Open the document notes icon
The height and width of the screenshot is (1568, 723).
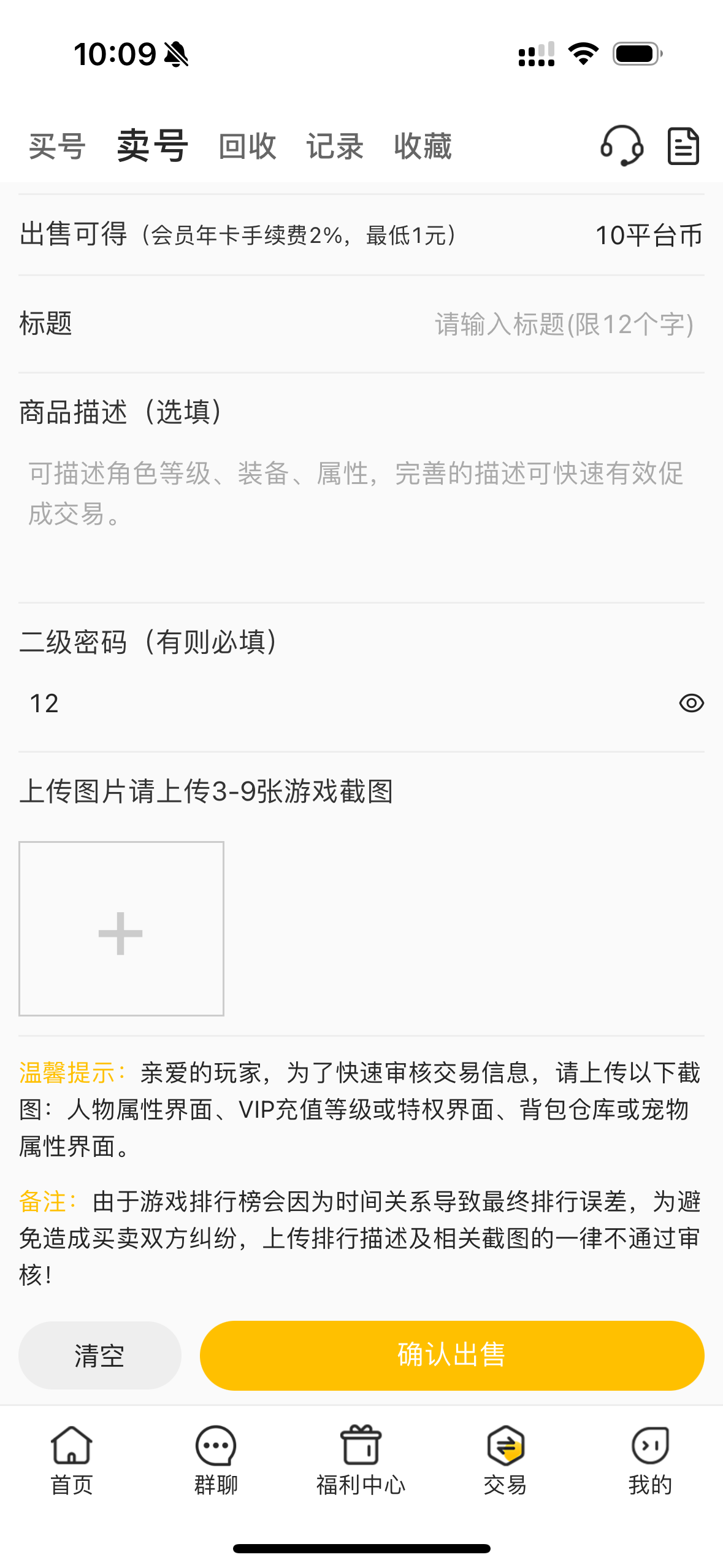coord(683,146)
